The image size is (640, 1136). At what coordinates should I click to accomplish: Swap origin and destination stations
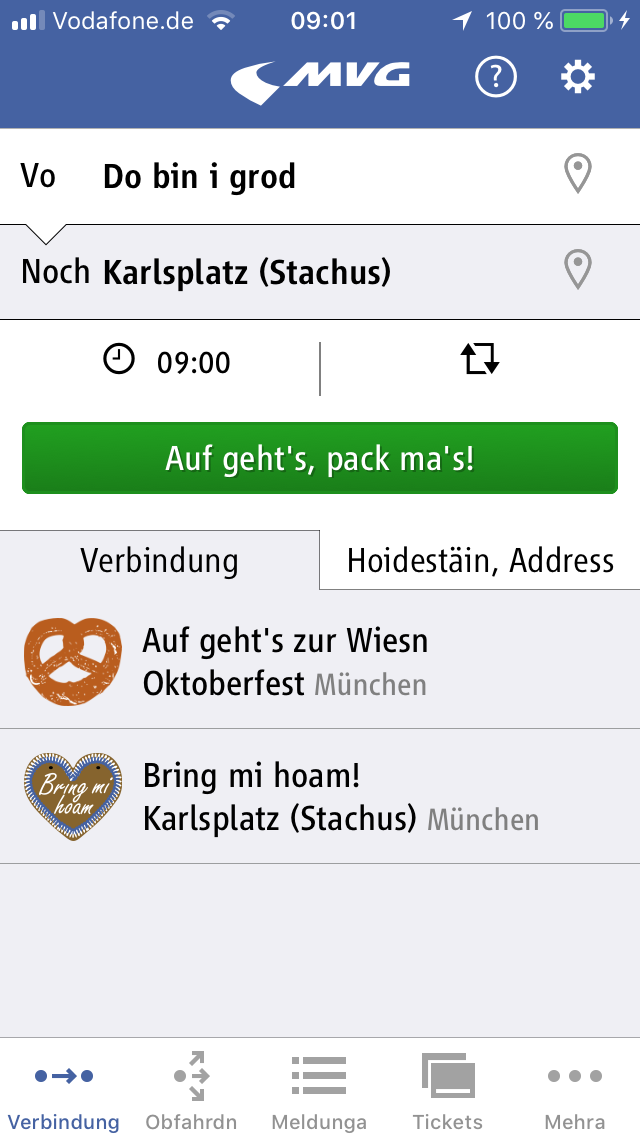click(480, 359)
